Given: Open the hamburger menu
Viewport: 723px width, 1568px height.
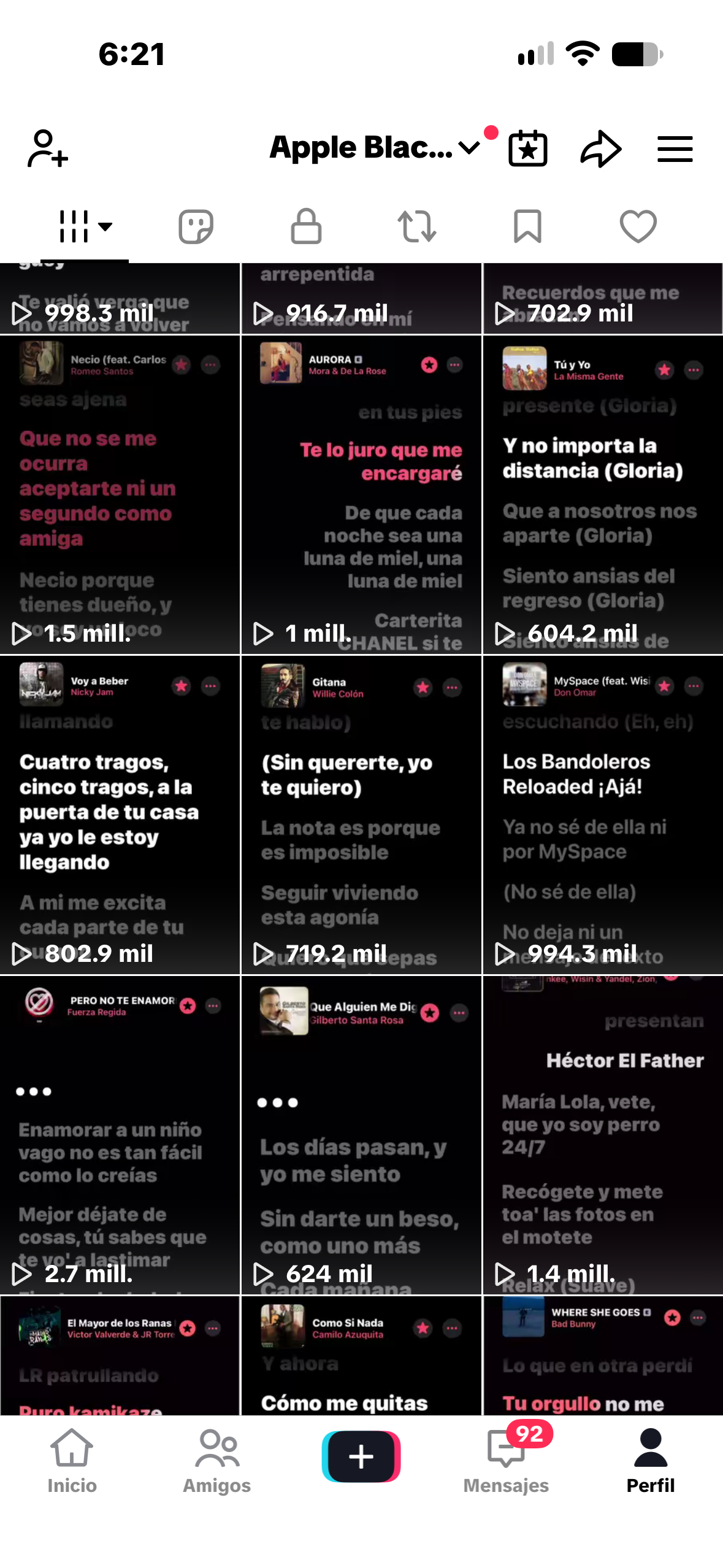Looking at the screenshot, I should click(x=675, y=149).
